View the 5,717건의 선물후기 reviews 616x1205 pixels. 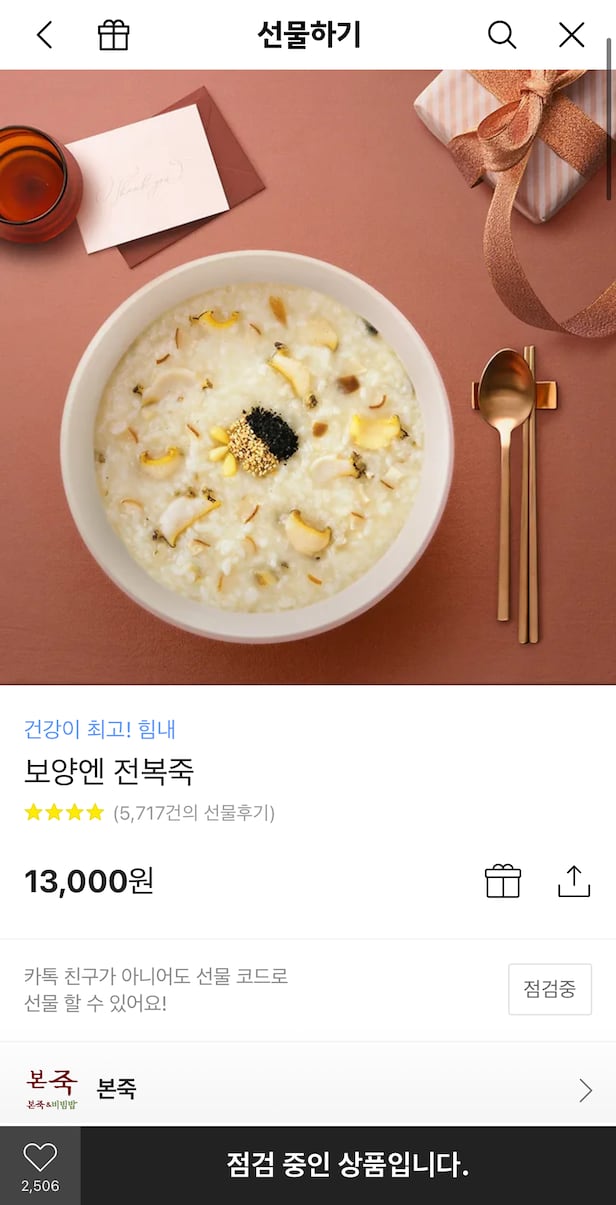194,813
